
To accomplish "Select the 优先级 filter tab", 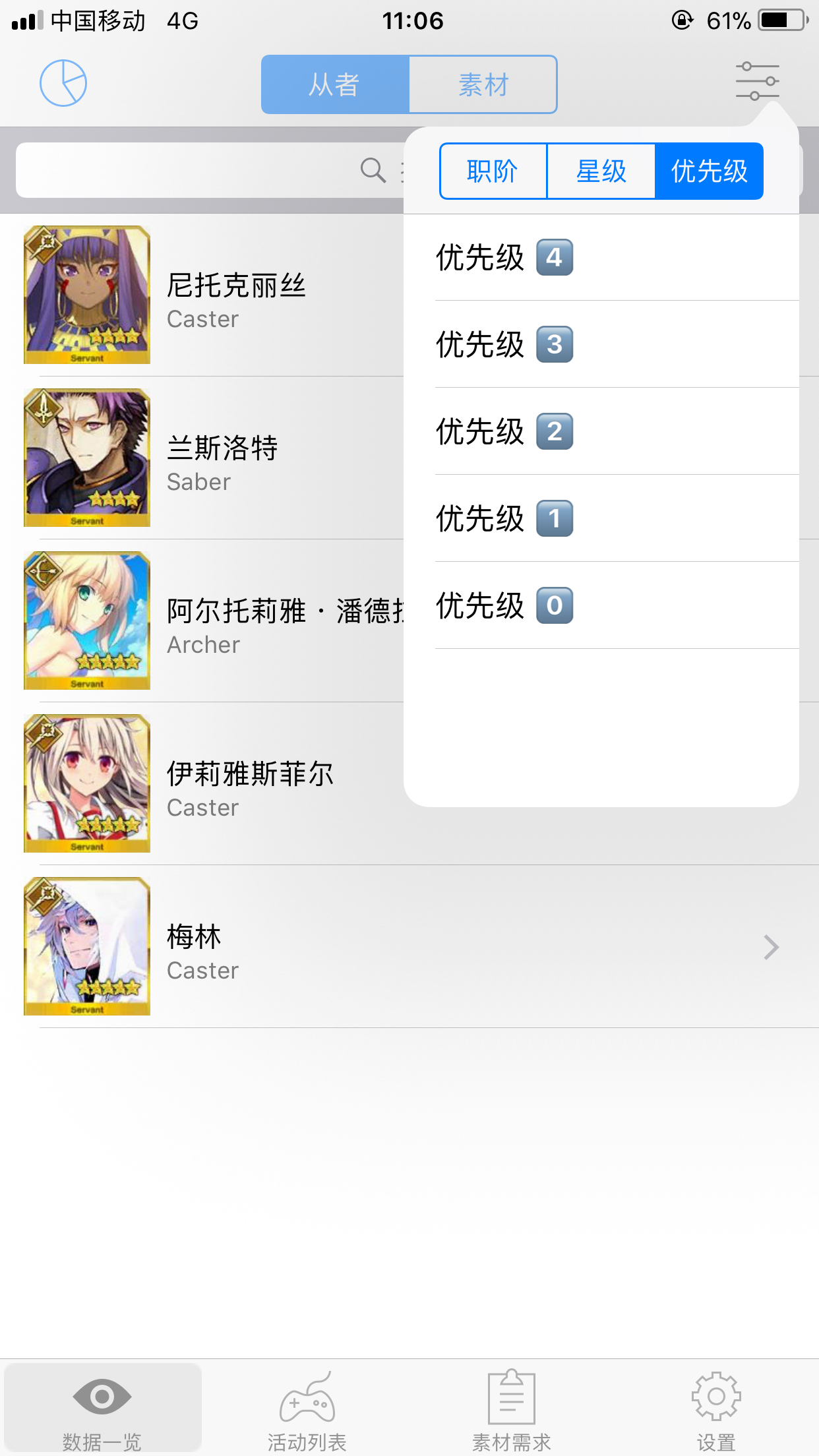I will (x=709, y=171).
